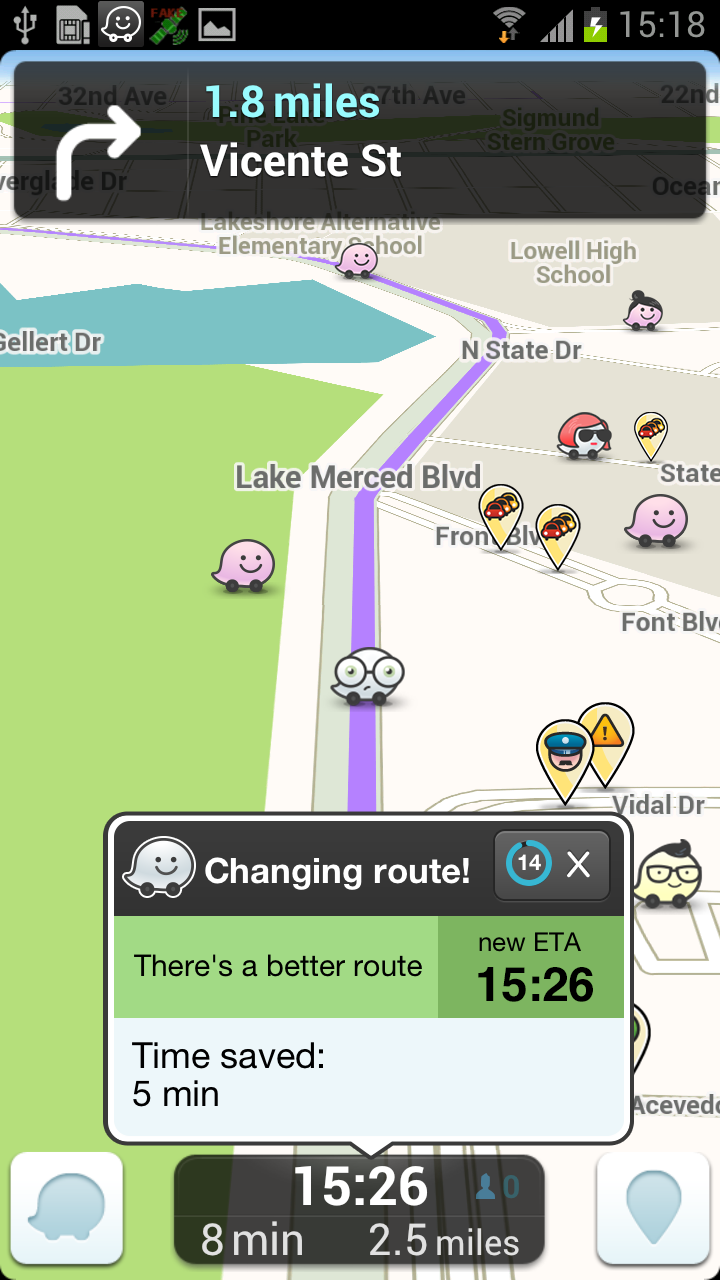The width and height of the screenshot is (720, 1280).
Task: Tap the pink Wazer near Lakeshore Alternative Elementary School
Action: pyautogui.click(x=357, y=260)
